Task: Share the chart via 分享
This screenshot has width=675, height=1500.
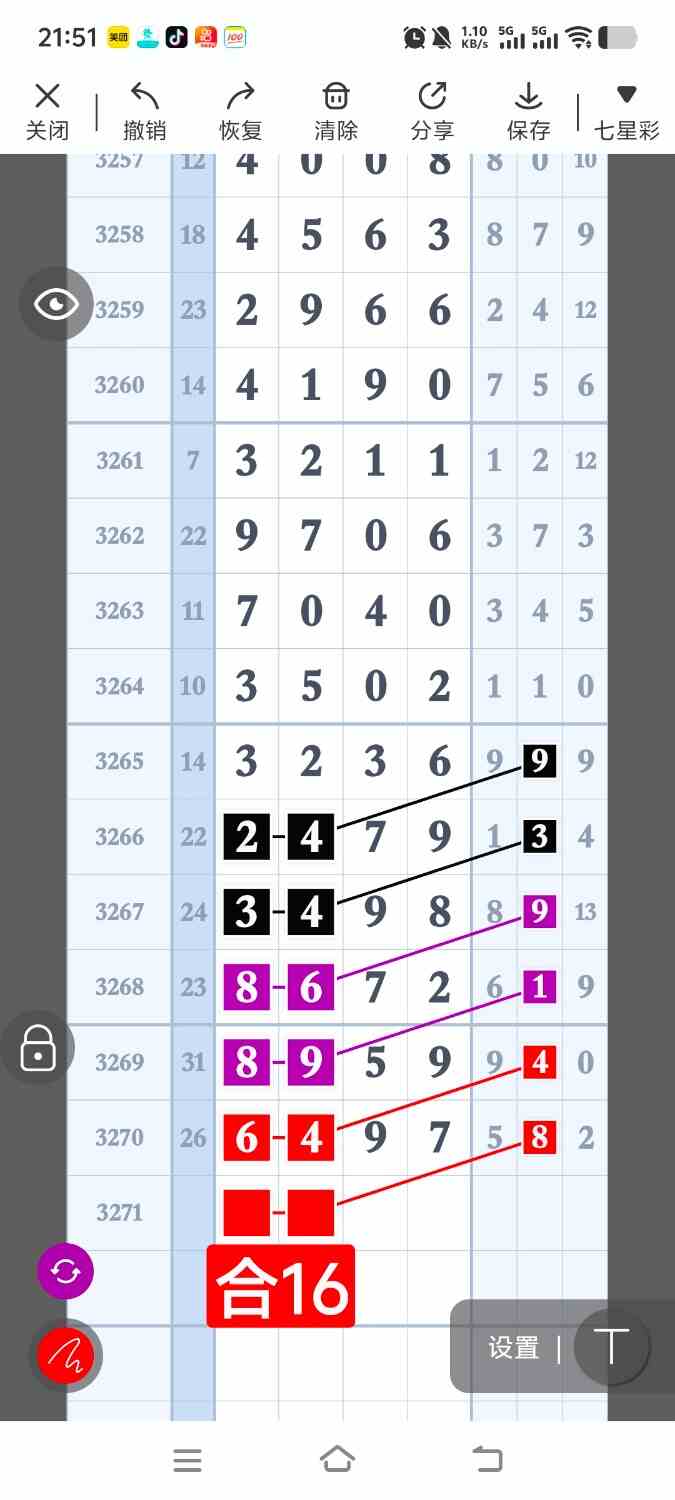Action: [432, 111]
